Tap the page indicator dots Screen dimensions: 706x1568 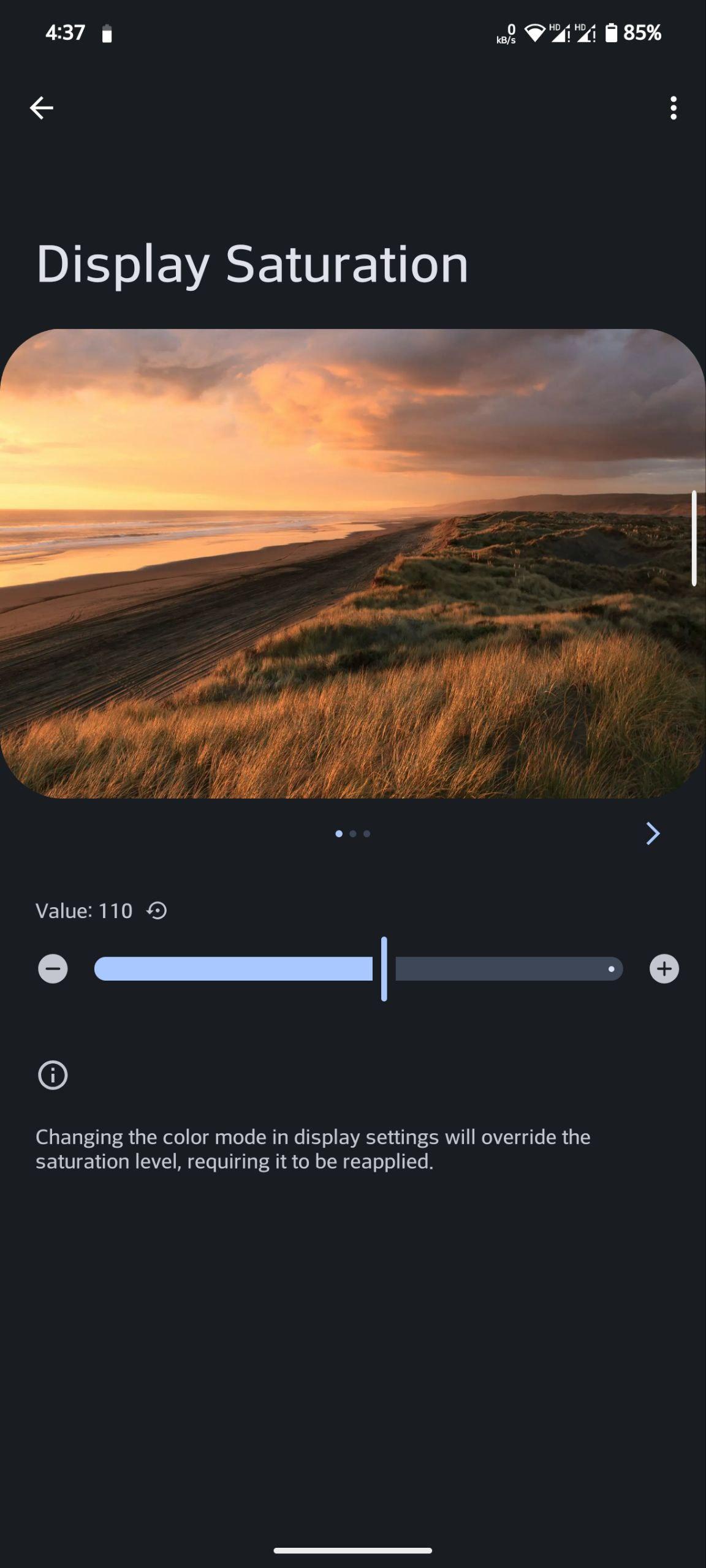353,834
